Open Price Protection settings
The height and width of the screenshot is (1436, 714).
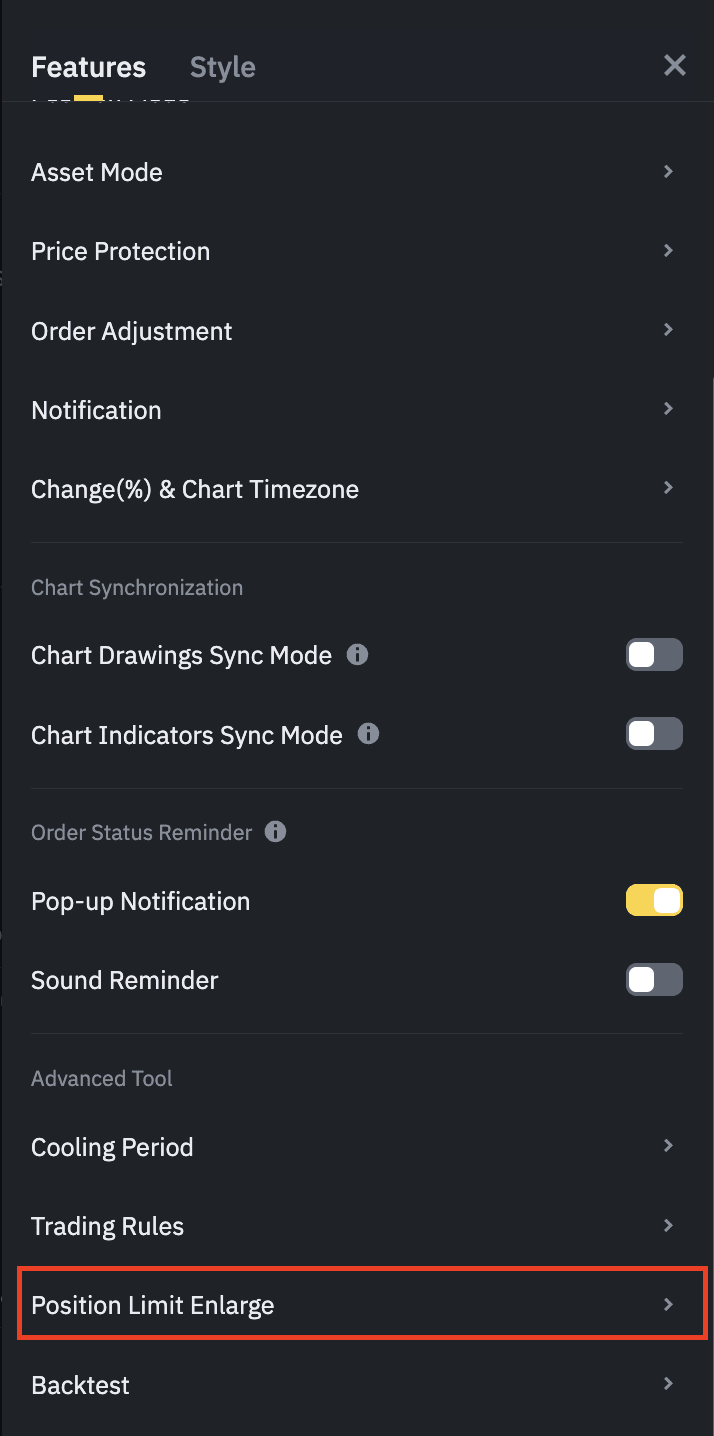click(356, 251)
